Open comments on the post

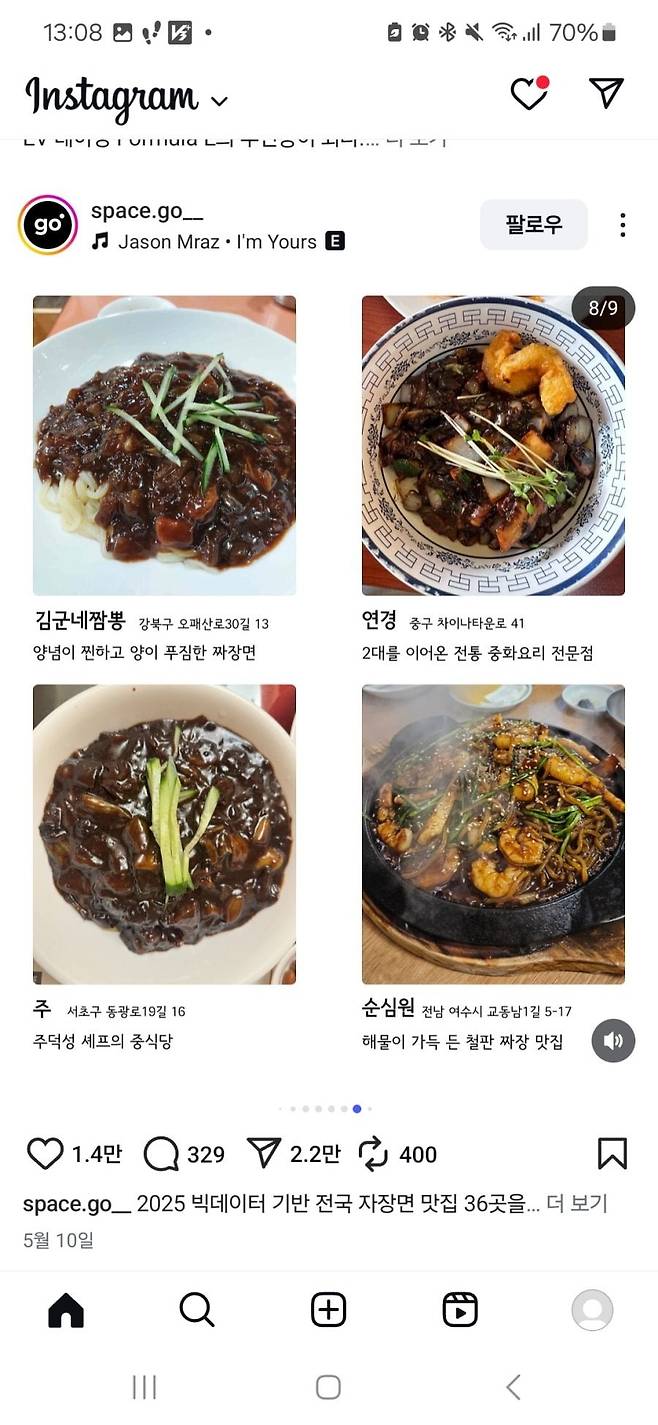point(162,1154)
